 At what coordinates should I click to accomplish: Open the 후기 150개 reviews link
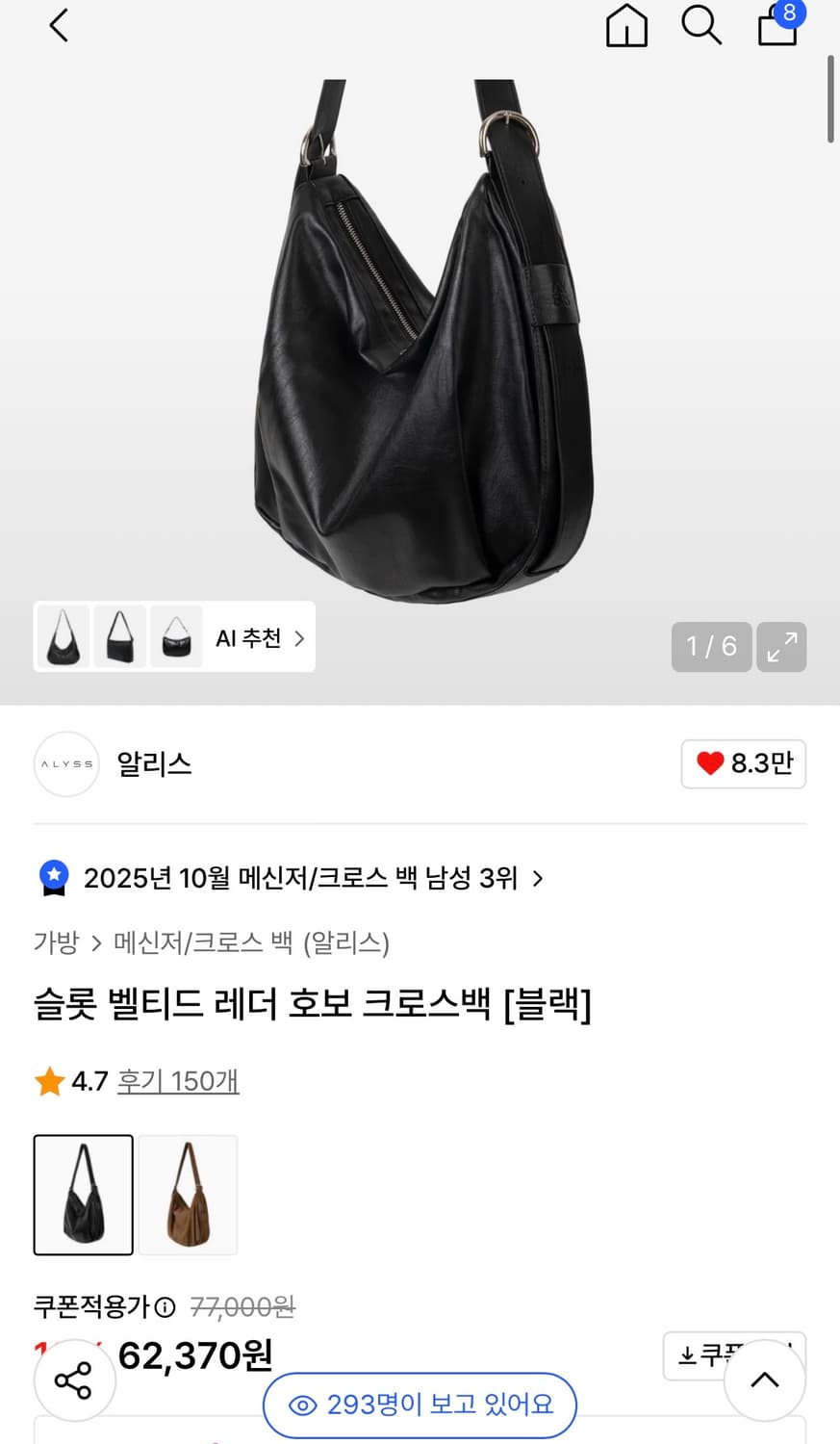(x=178, y=1081)
